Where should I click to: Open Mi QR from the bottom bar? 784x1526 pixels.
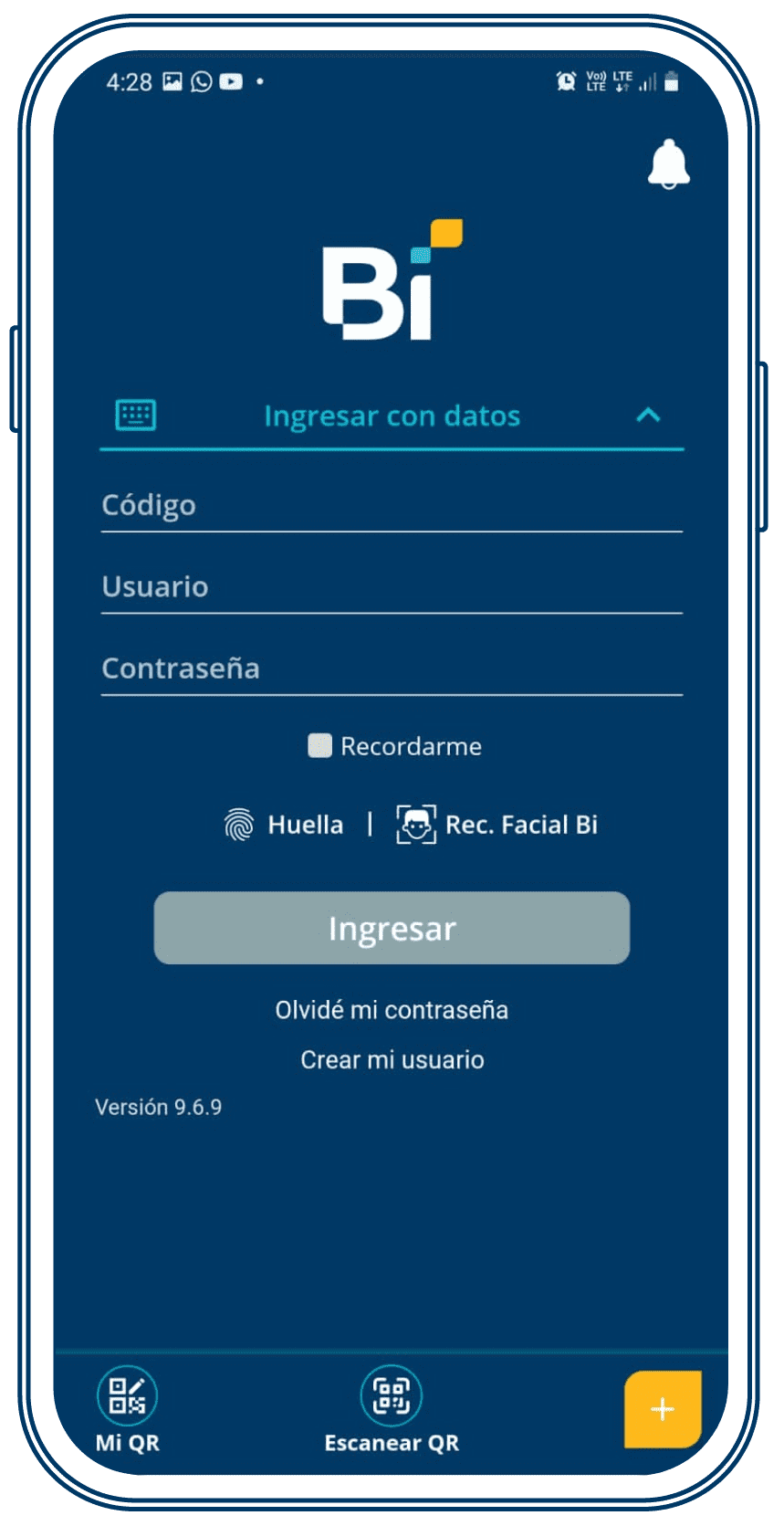click(127, 1395)
